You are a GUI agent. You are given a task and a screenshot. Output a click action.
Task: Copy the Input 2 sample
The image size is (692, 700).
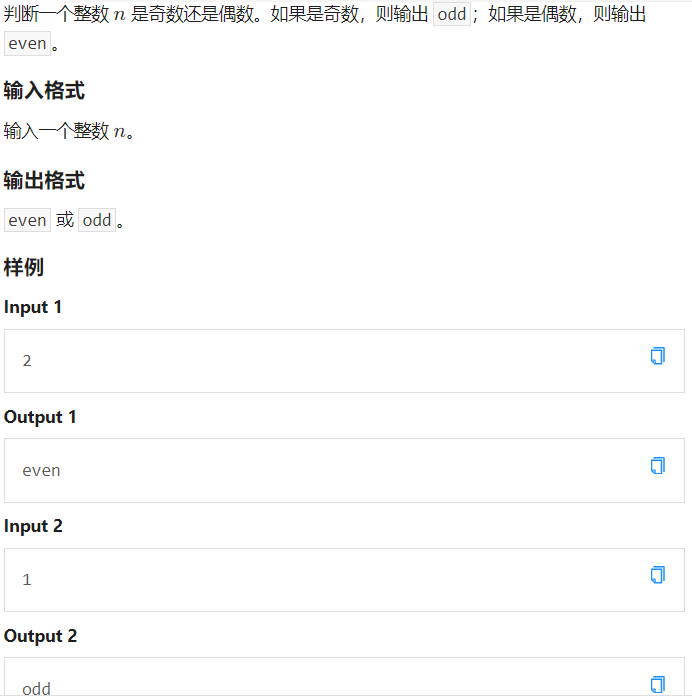click(x=657, y=575)
